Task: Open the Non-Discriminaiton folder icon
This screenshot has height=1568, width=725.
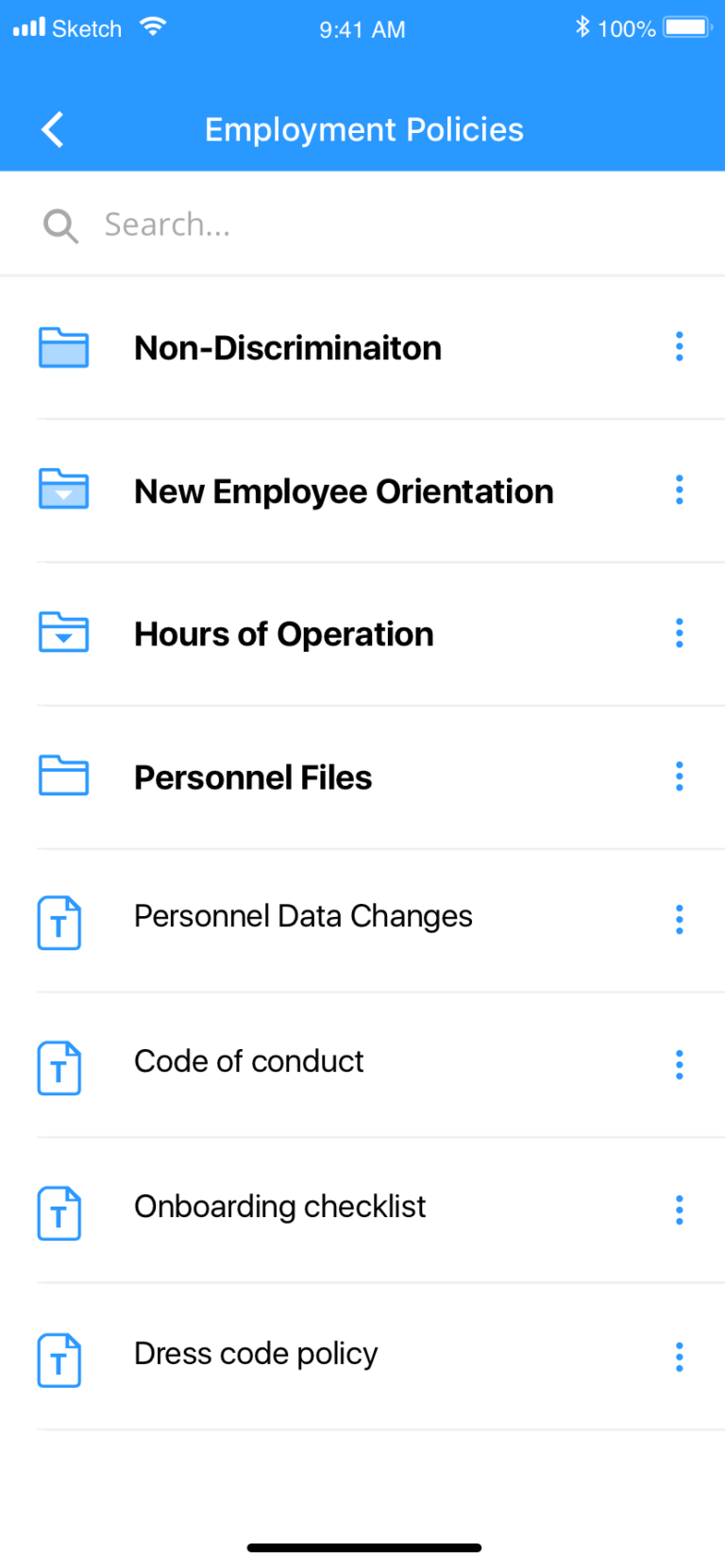Action: [62, 347]
